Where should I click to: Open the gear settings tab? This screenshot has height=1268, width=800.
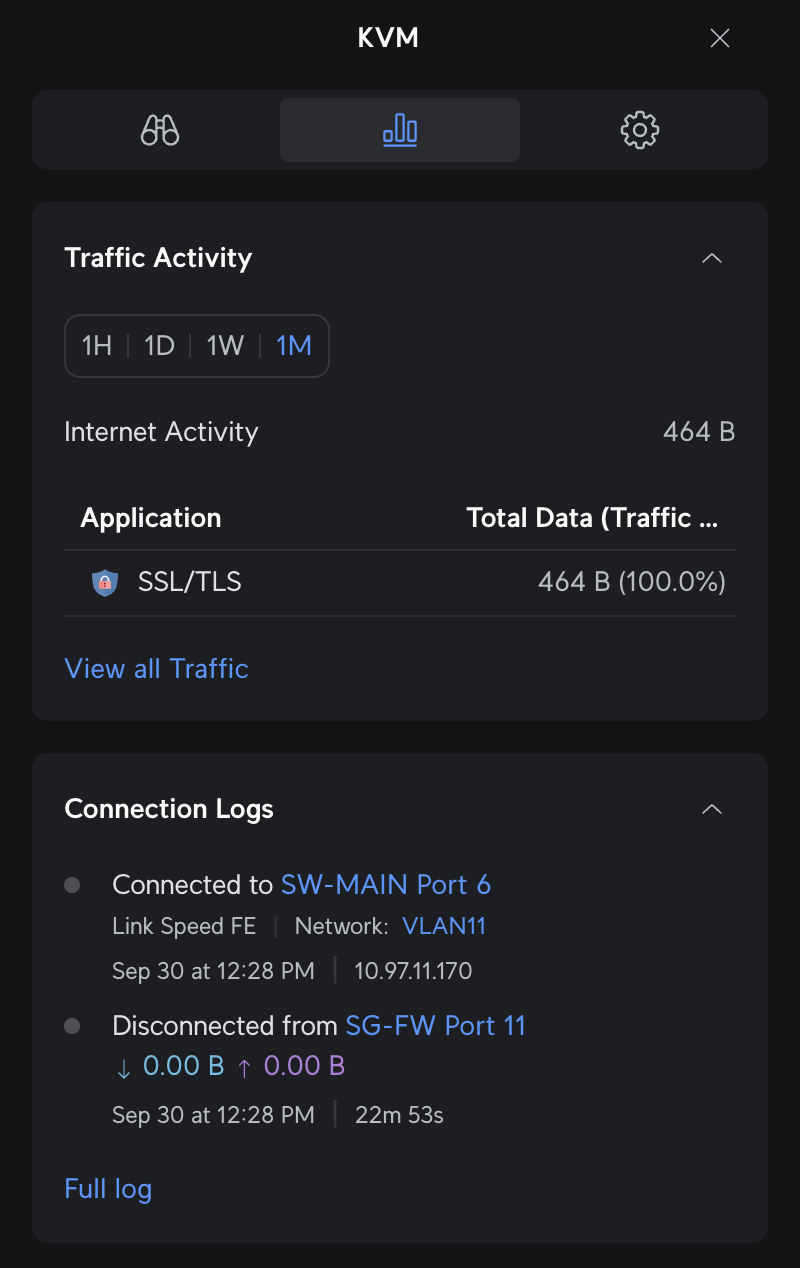640,130
